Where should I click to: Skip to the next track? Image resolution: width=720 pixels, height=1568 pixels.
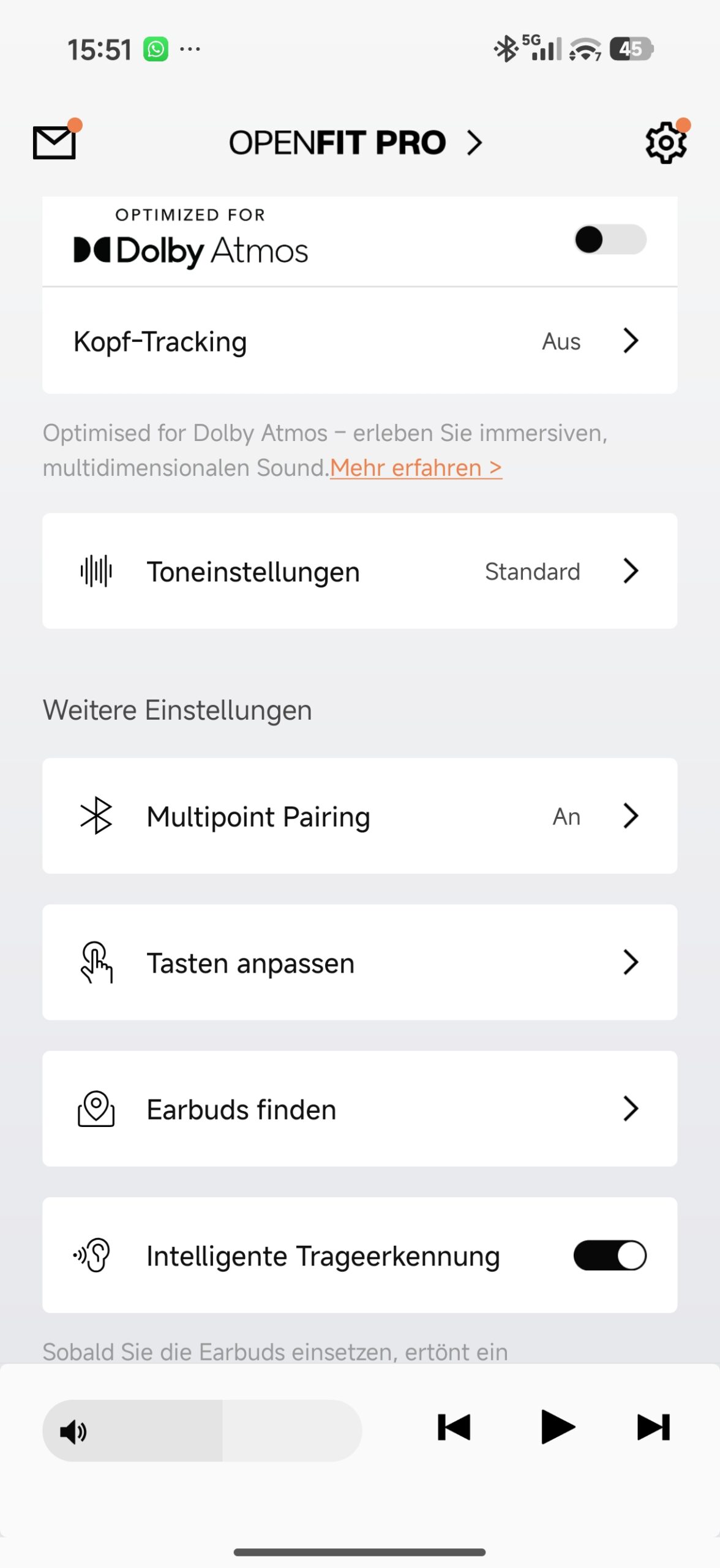point(653,1427)
